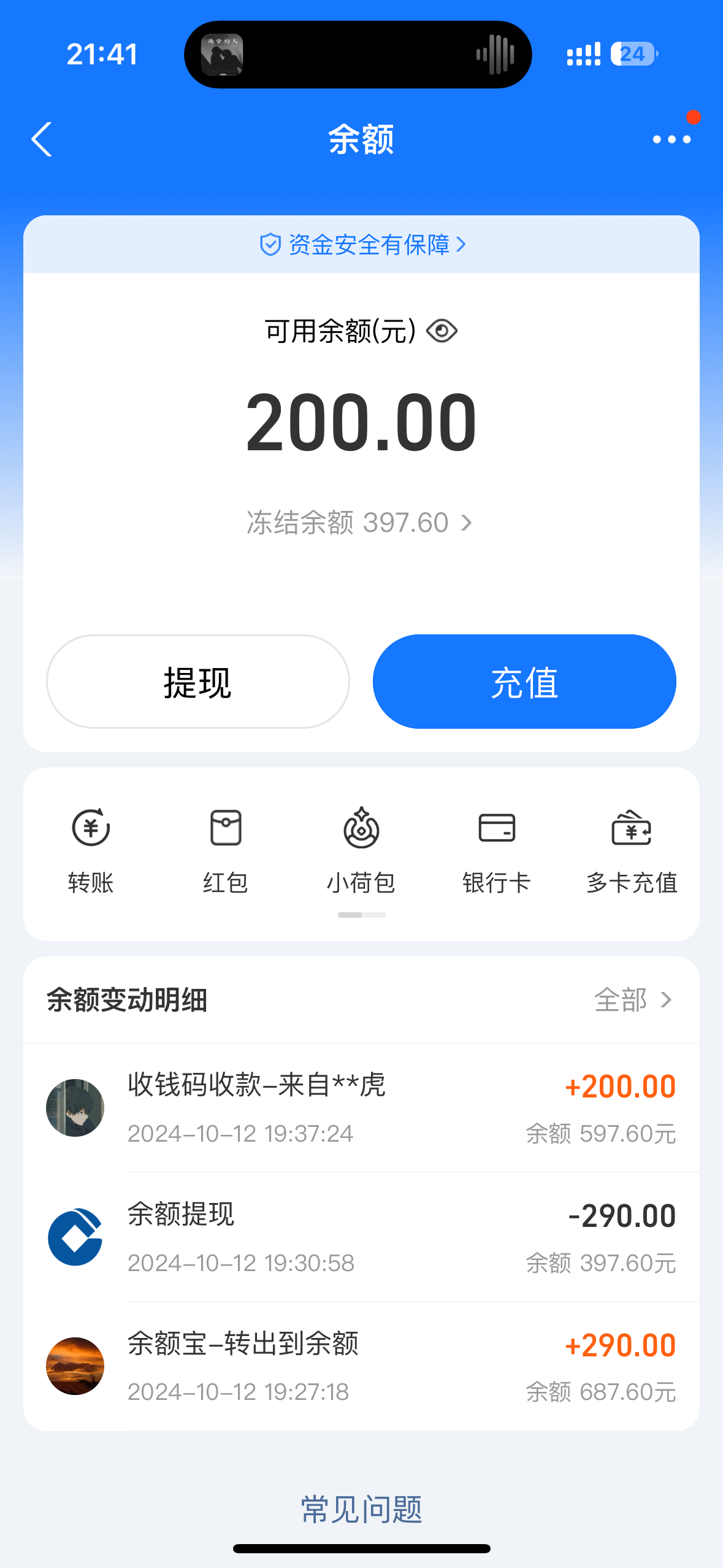Open the 余额宝-转出到余额 +290.00 transaction
Screen dimensions: 723x1568
(x=361, y=1367)
